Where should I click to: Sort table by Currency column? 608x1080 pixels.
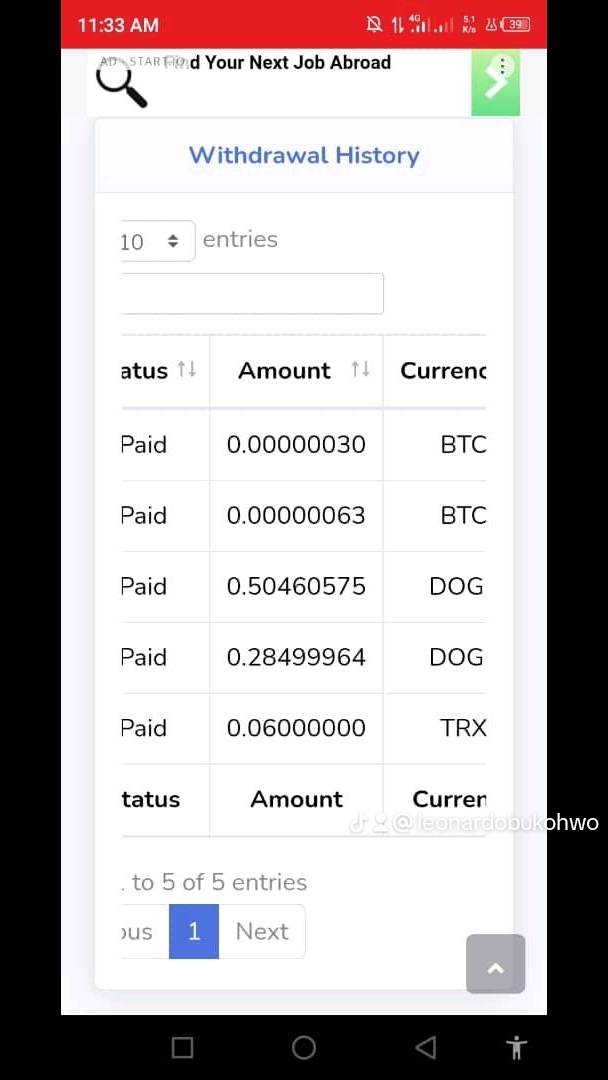[x=434, y=371]
